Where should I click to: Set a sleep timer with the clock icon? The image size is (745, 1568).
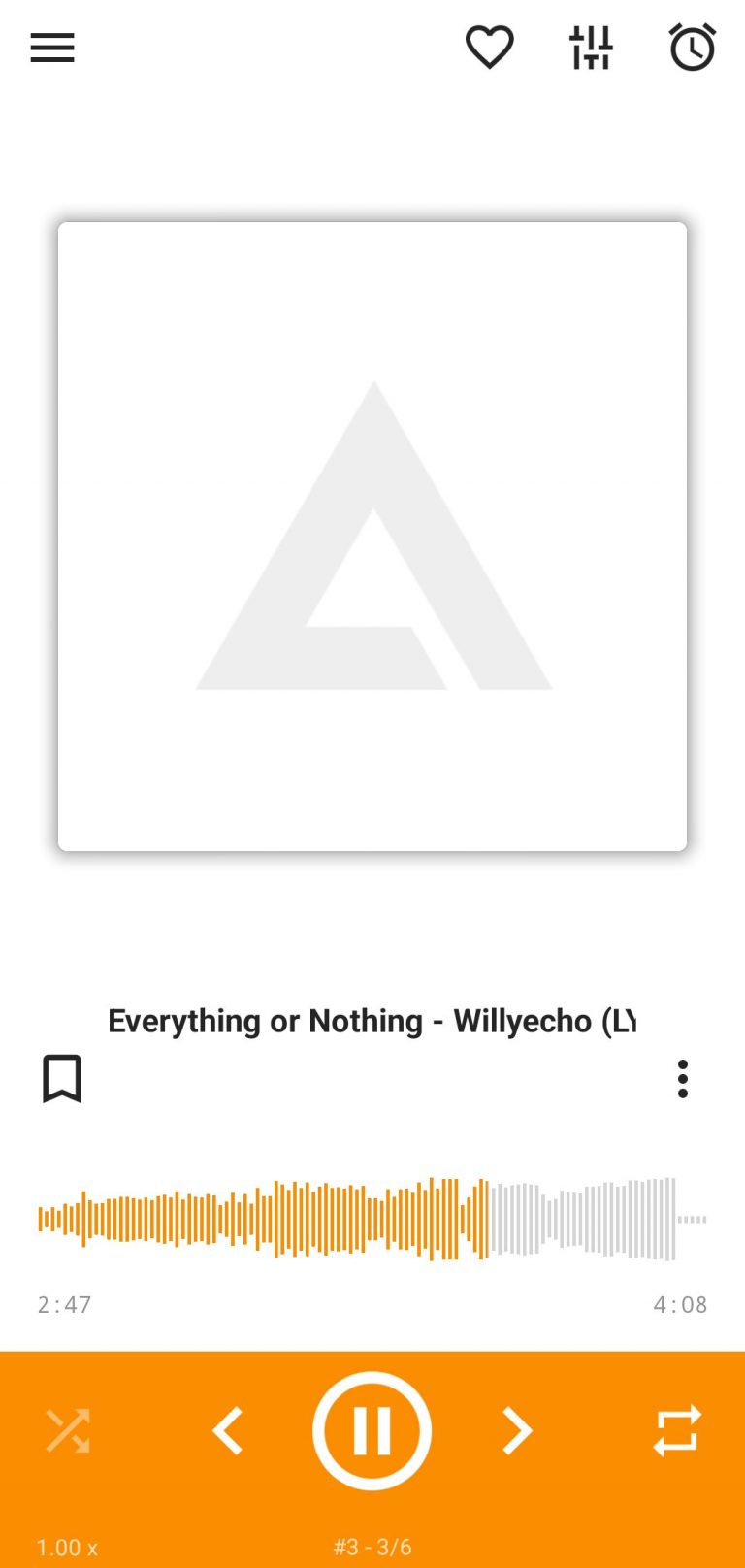pos(693,47)
